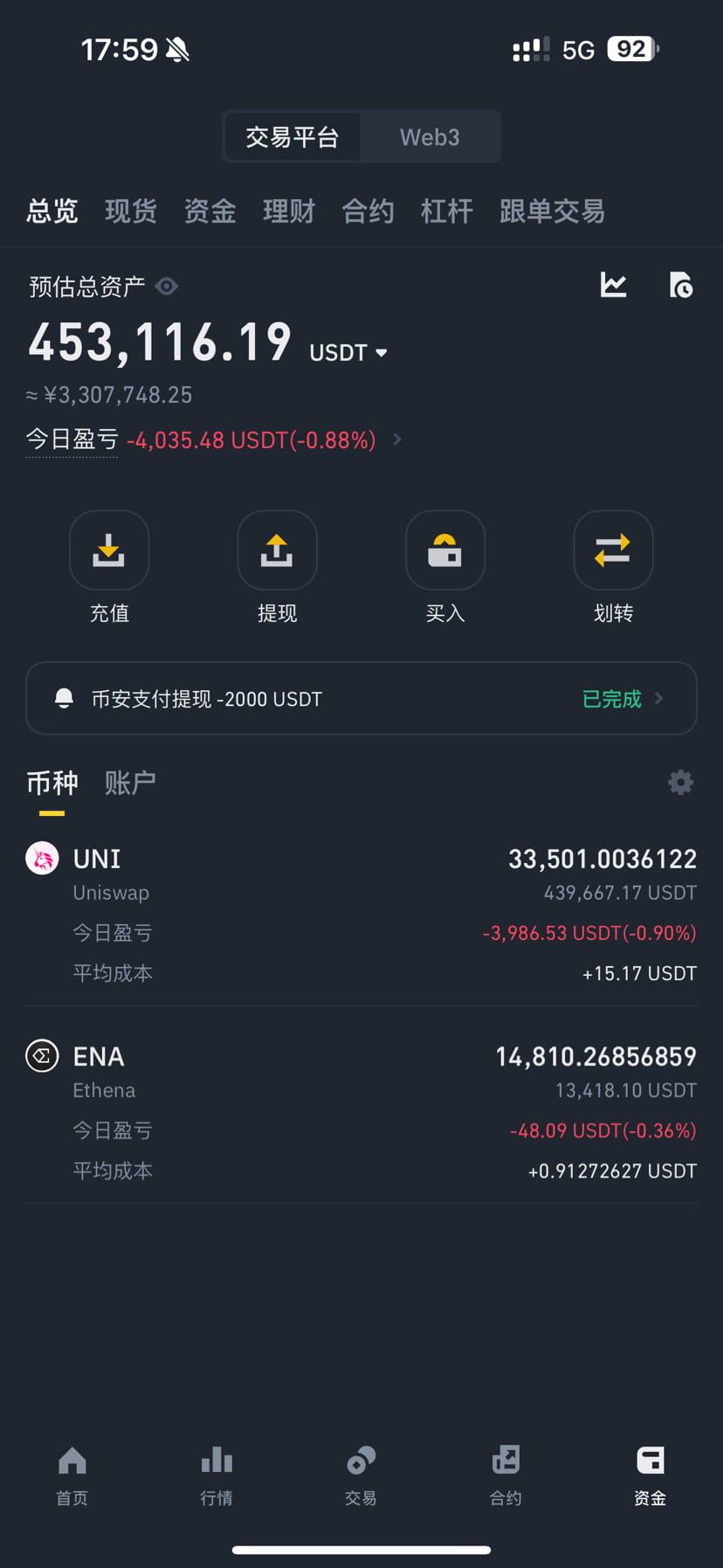This screenshot has width=723, height=1568.
Task: Open the UNI Uniswap holding
Action: pos(361,915)
